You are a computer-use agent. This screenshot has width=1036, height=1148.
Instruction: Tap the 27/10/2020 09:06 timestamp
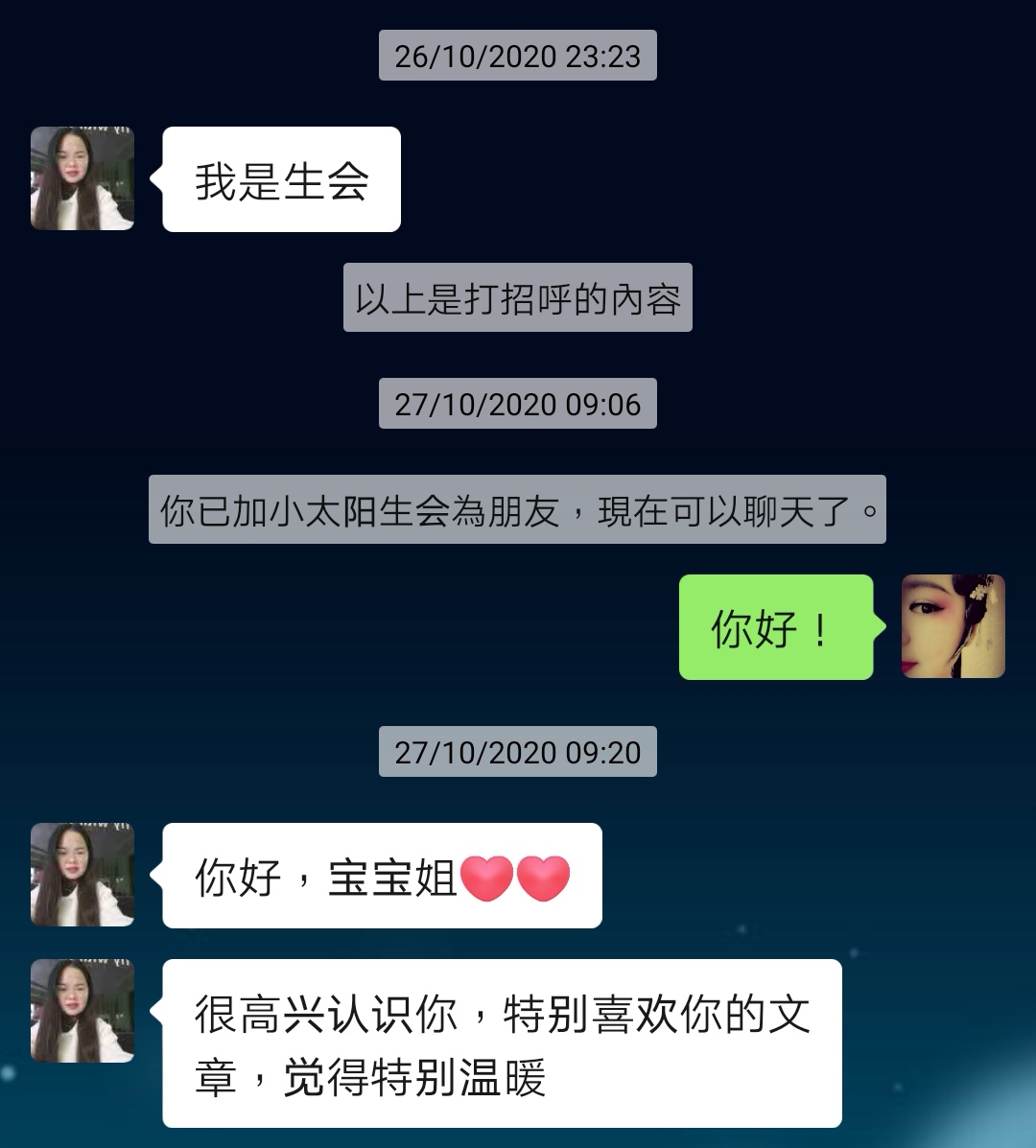pos(518,404)
